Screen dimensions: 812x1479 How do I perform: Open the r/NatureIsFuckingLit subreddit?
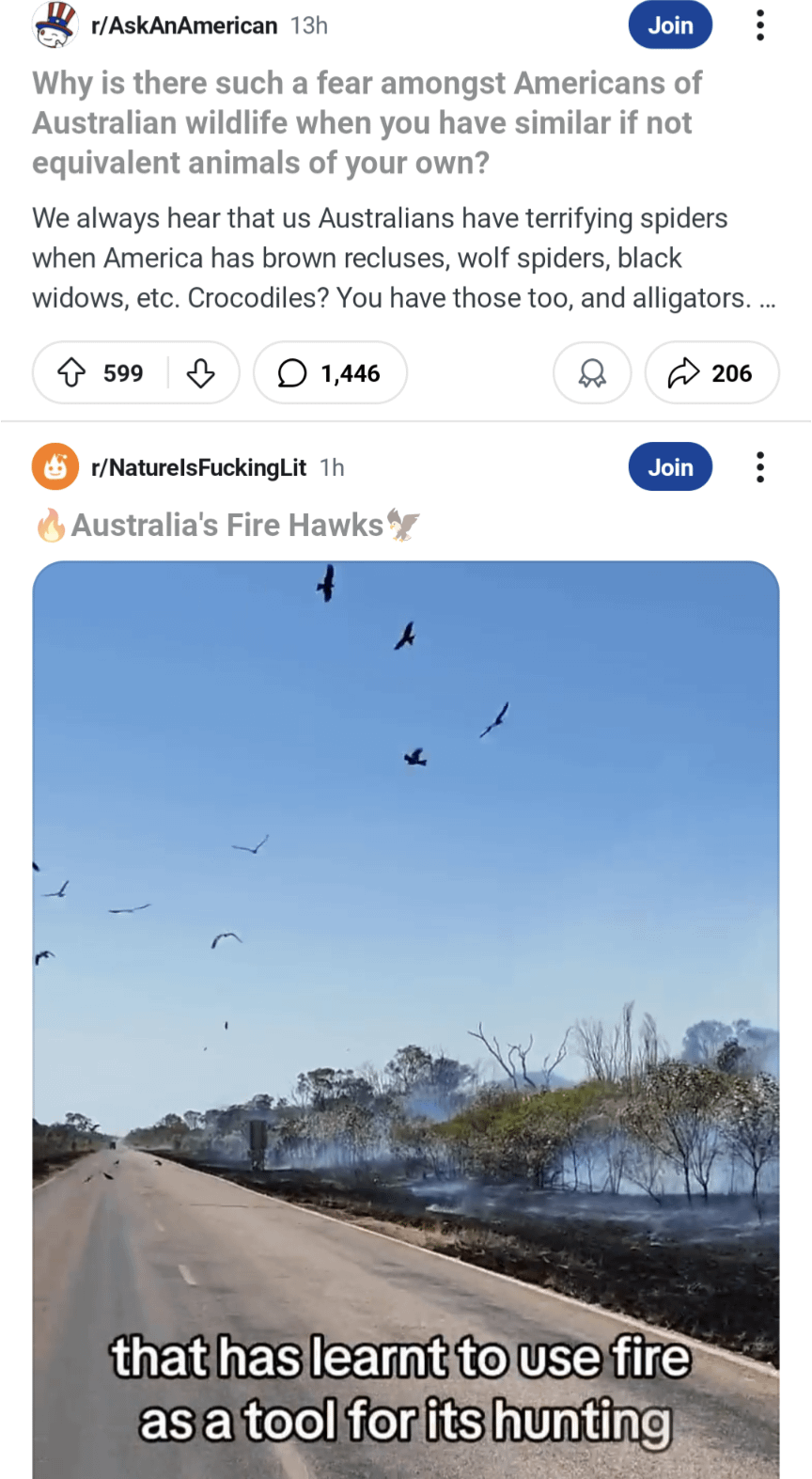point(197,467)
